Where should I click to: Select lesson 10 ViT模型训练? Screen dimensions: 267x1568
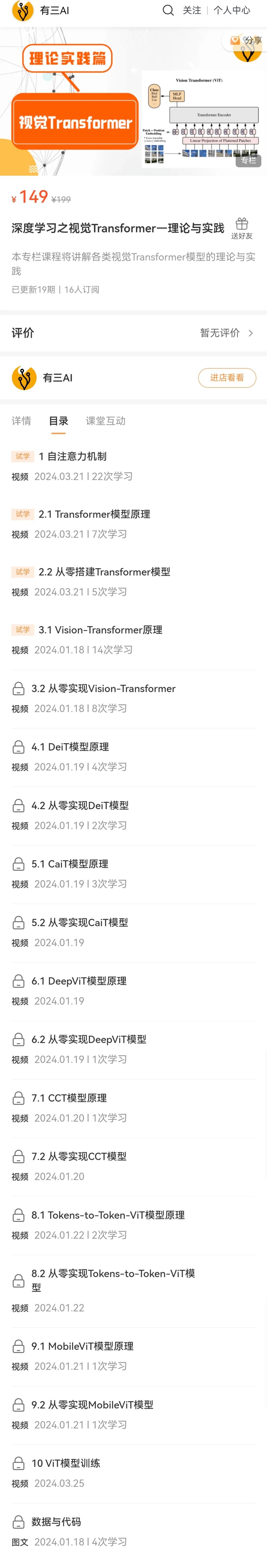66,1463
